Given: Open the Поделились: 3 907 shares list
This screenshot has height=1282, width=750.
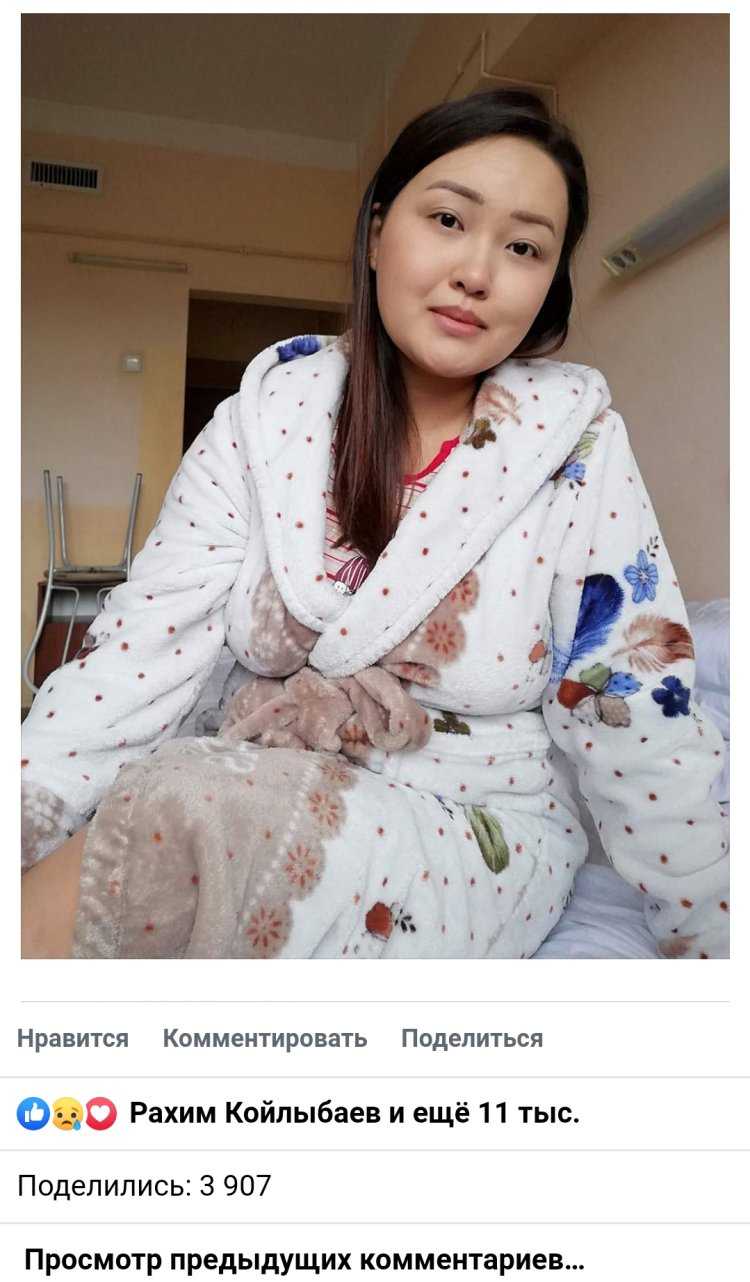Looking at the screenshot, I should (x=145, y=1186).
